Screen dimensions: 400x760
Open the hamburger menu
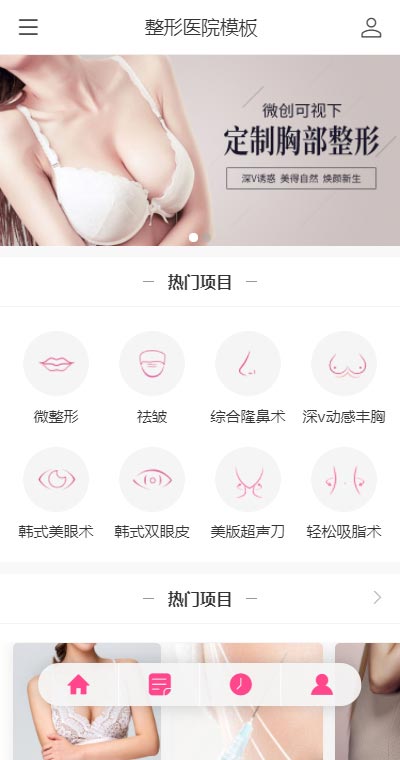(x=28, y=27)
